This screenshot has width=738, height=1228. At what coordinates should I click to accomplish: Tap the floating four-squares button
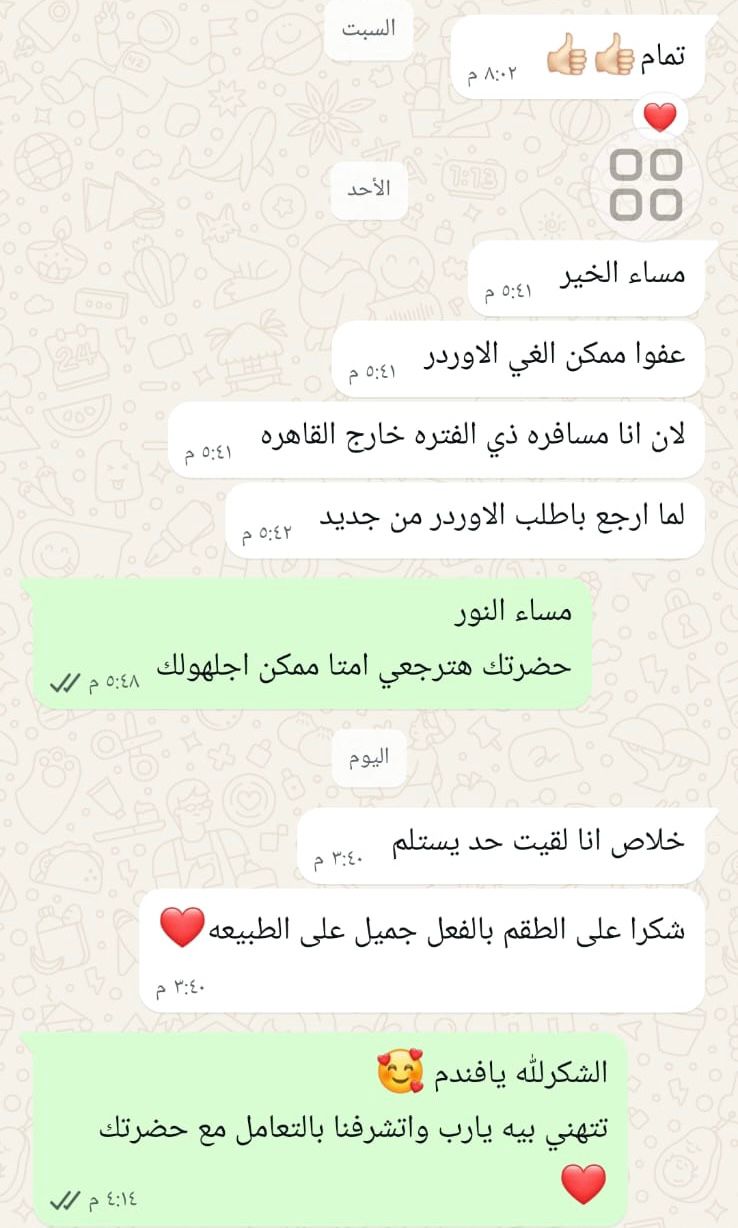(x=646, y=185)
